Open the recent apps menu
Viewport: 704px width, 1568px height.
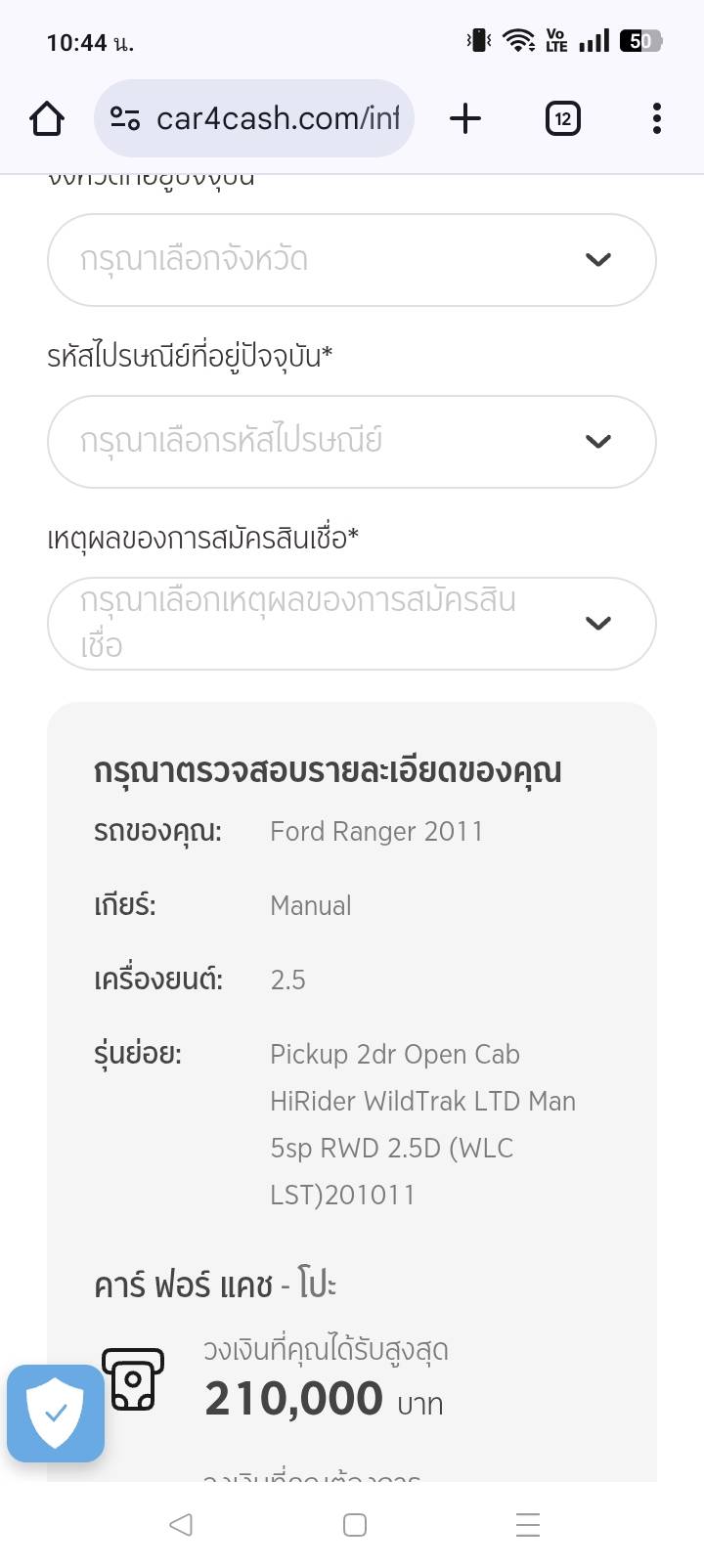[527, 1525]
